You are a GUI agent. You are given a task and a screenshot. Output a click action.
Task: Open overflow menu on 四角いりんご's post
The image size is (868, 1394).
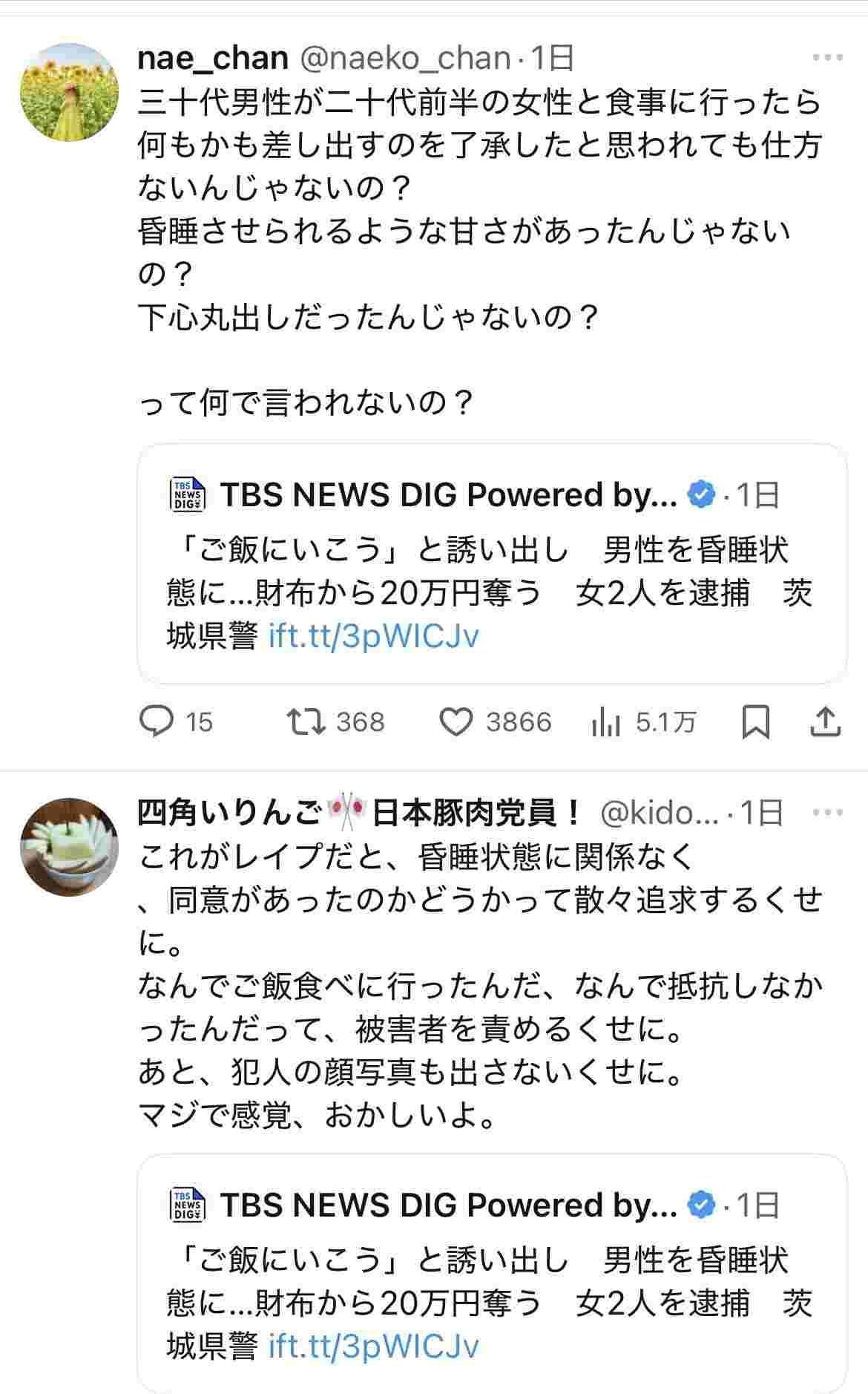(828, 813)
